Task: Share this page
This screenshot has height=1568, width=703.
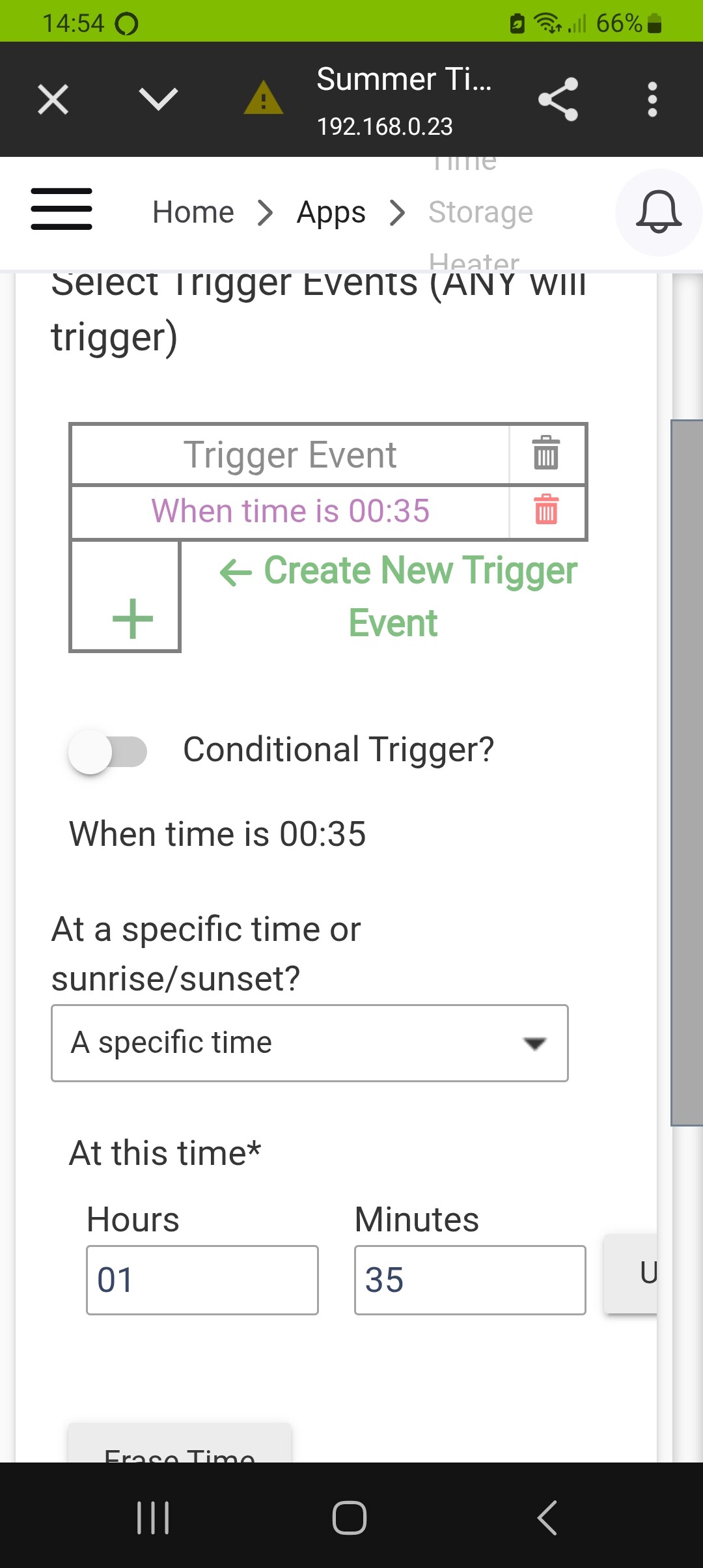Action: (558, 100)
